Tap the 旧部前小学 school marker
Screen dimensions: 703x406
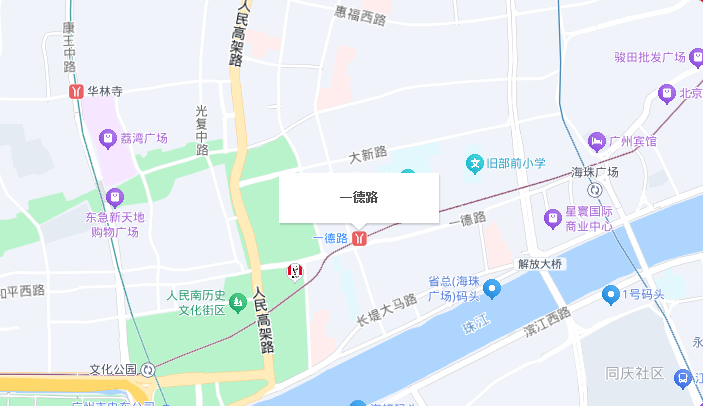point(475,162)
